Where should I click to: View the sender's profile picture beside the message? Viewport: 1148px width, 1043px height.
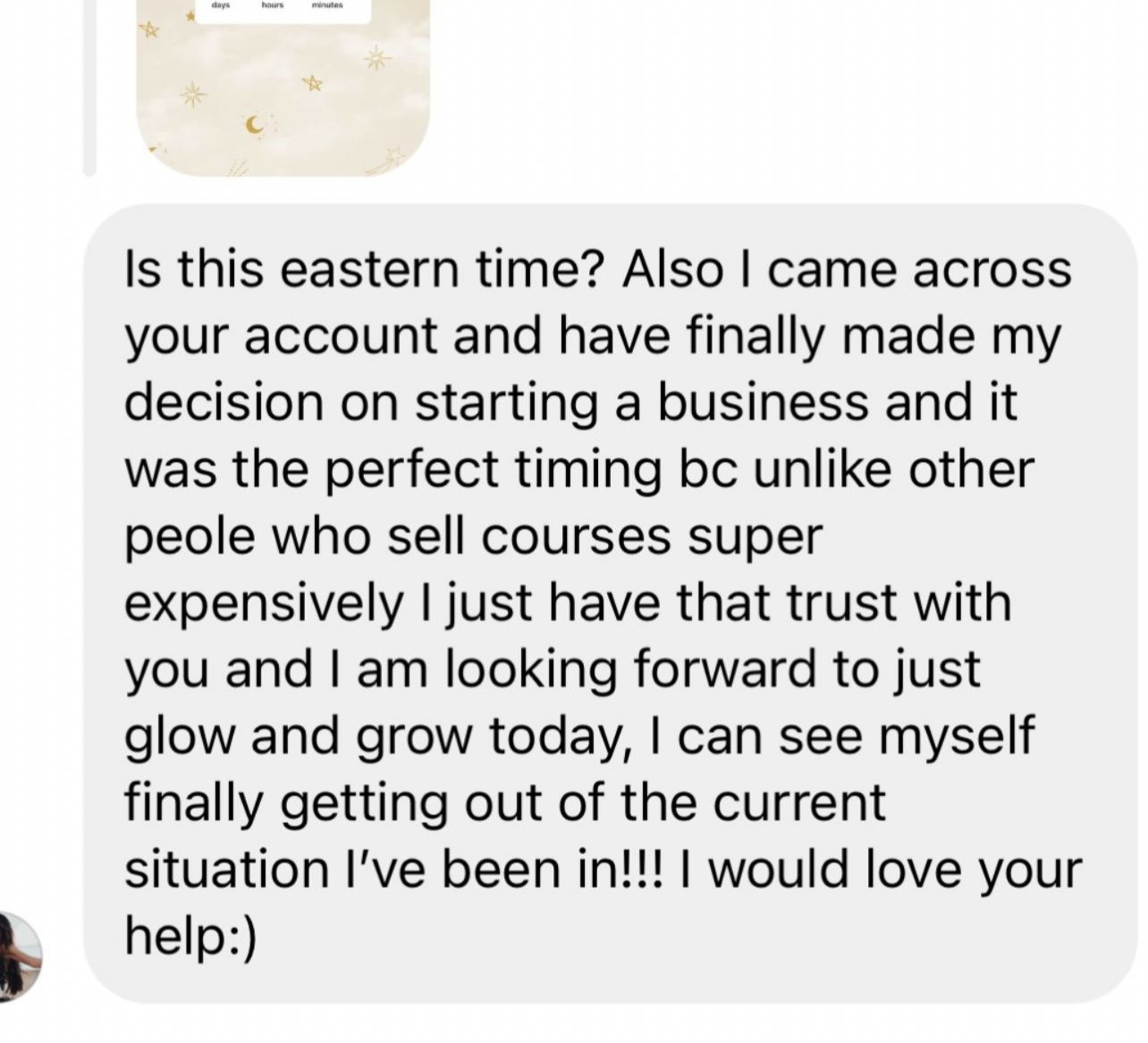tap(20, 955)
